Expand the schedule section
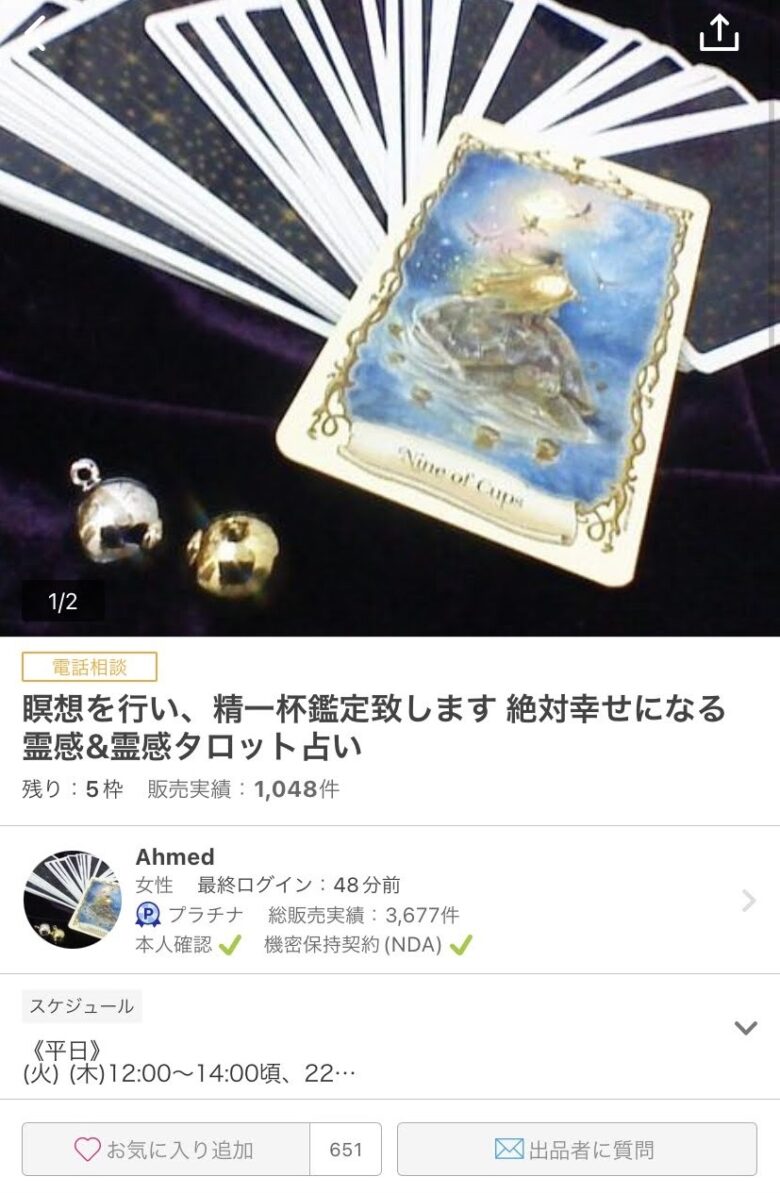The image size is (780, 1193). tap(745, 1028)
